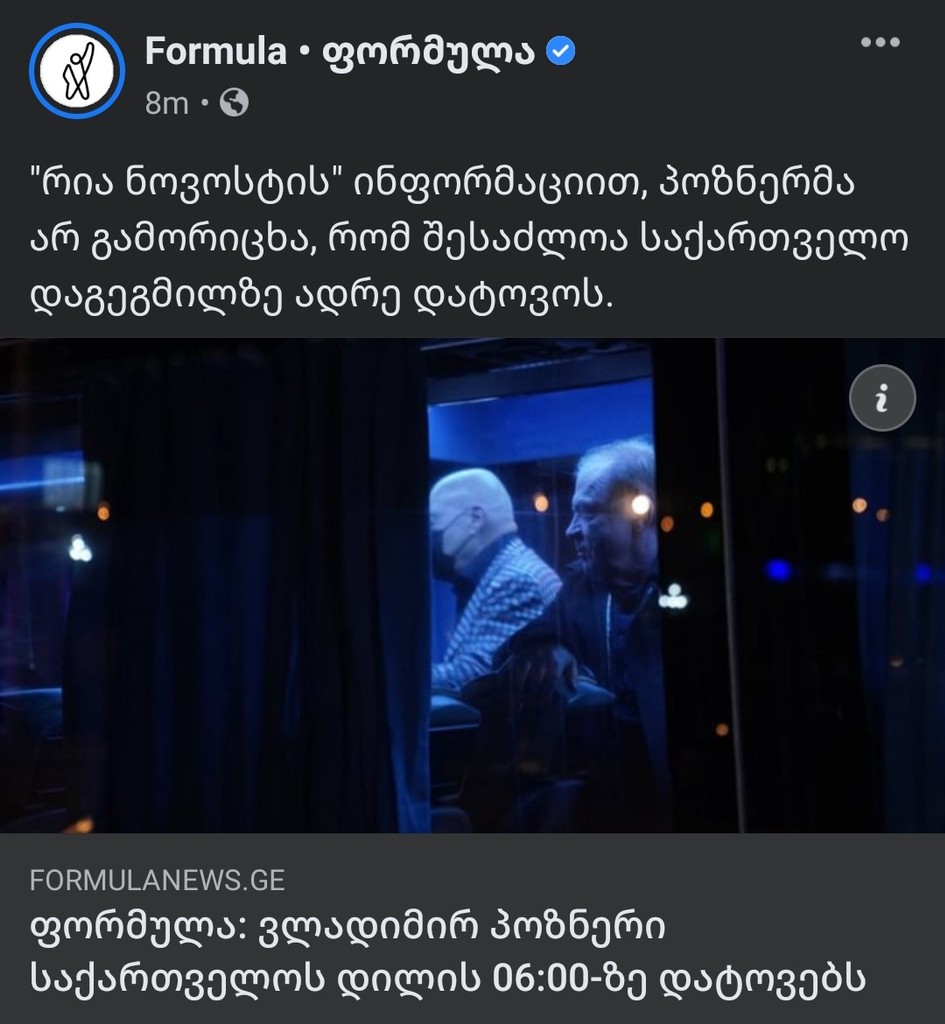Viewport: 945px width, 1024px height.
Task: Expand the post options via three dots
Action: point(881,41)
